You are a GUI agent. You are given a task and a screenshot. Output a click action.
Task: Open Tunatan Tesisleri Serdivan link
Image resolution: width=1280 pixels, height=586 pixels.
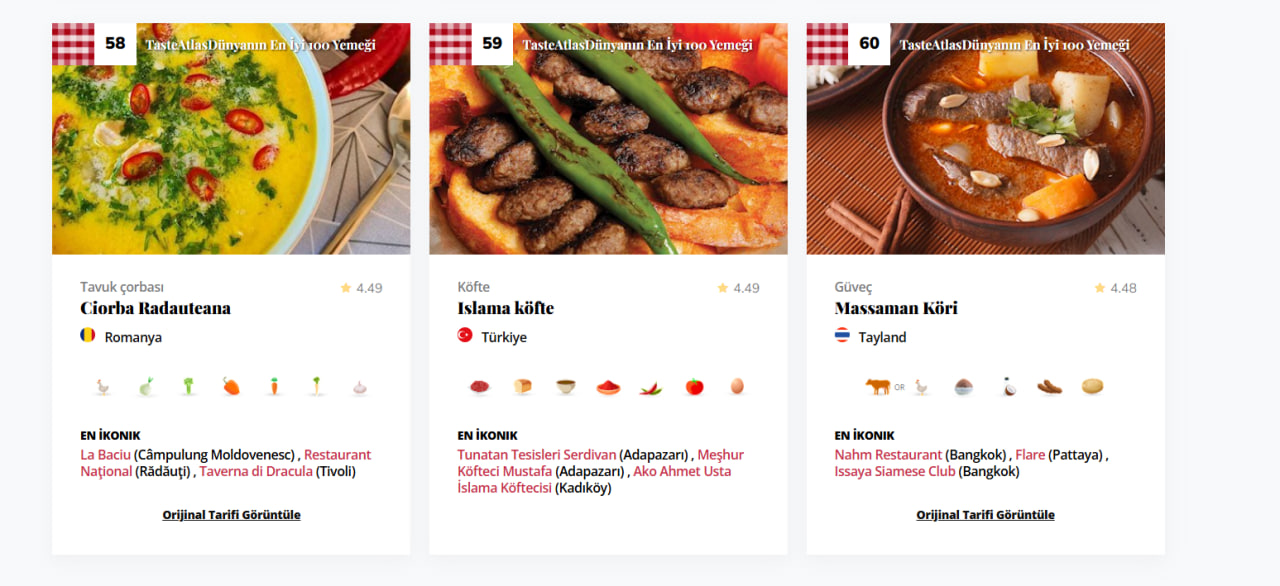click(x=536, y=455)
